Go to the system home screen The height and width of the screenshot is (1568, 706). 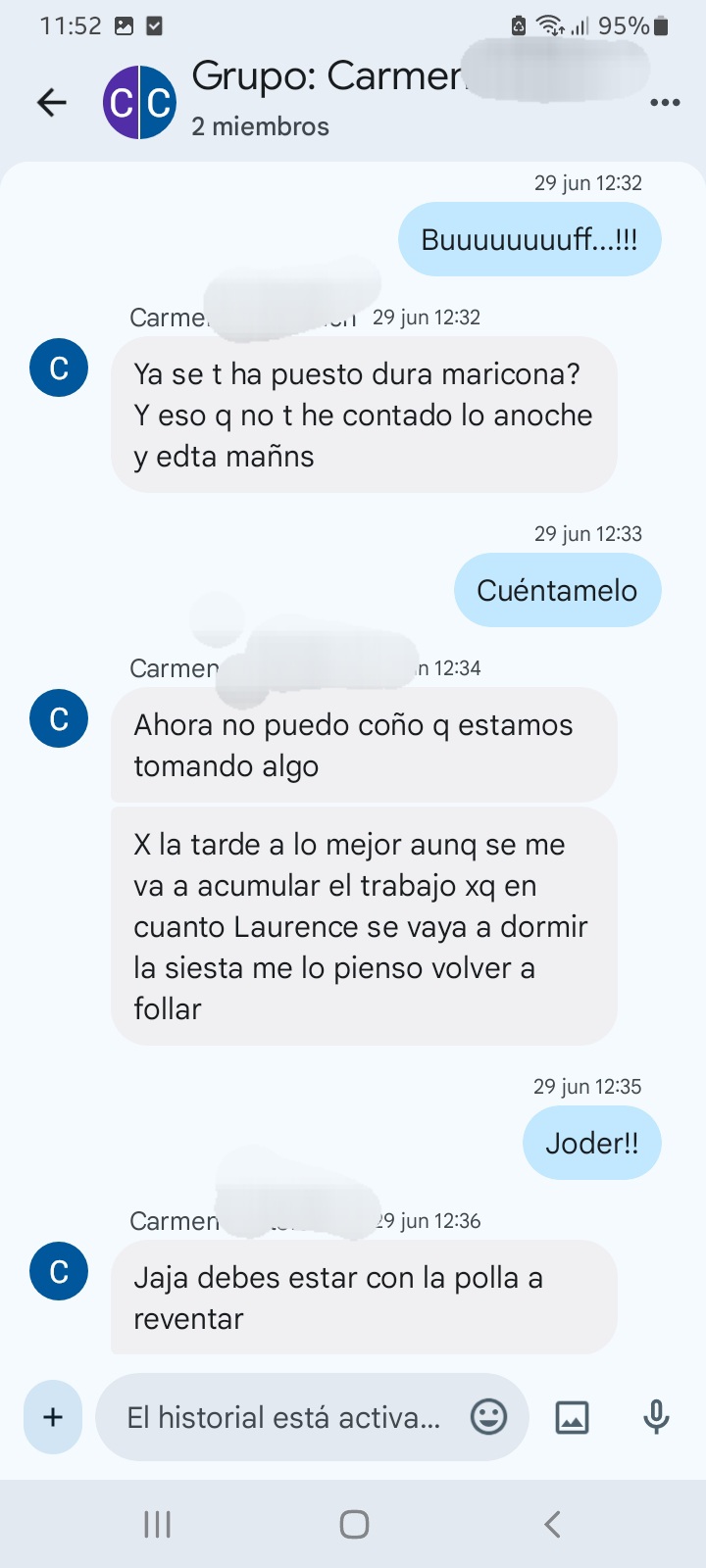[x=354, y=1524]
